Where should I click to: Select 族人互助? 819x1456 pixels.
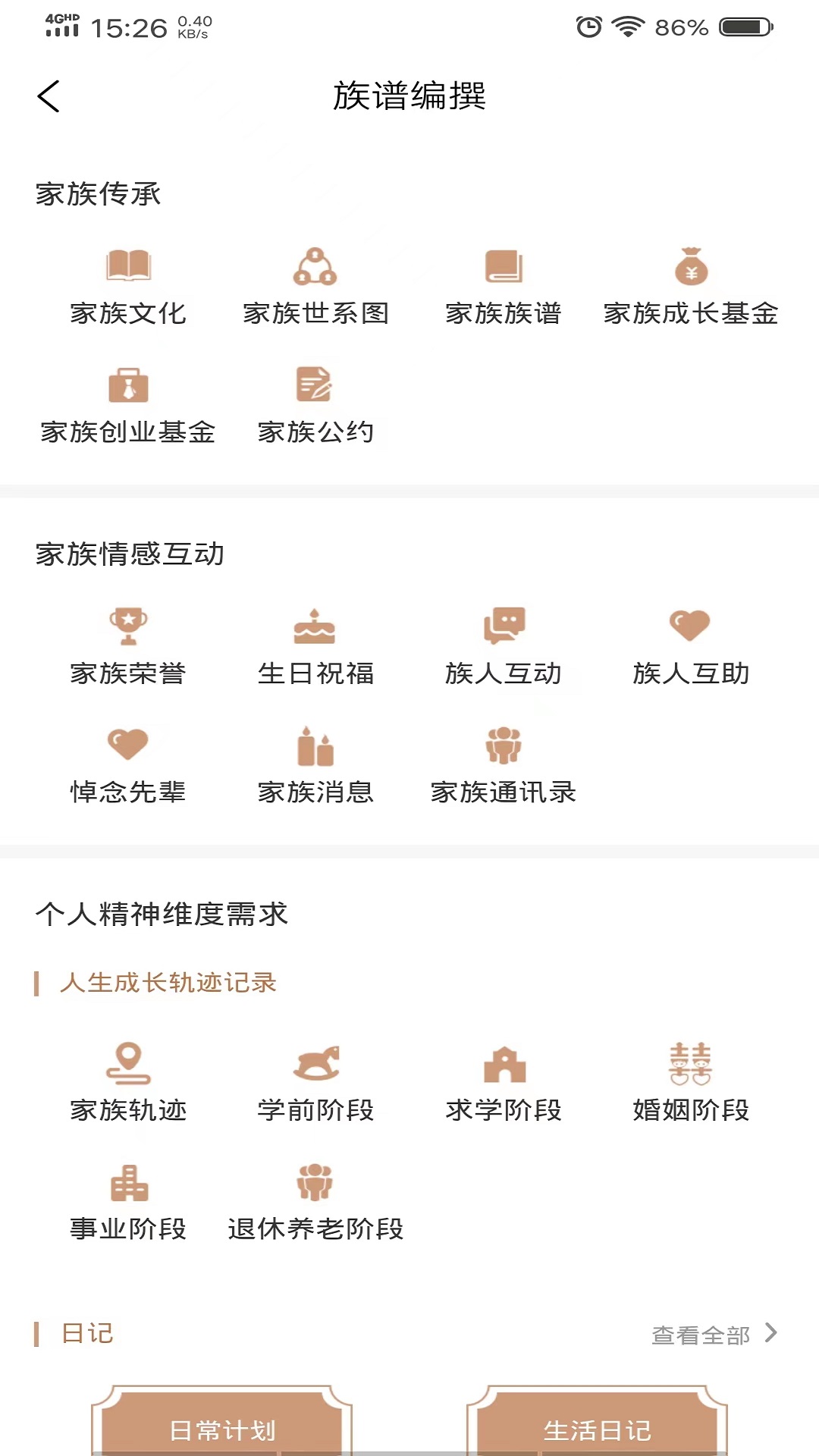click(x=691, y=647)
